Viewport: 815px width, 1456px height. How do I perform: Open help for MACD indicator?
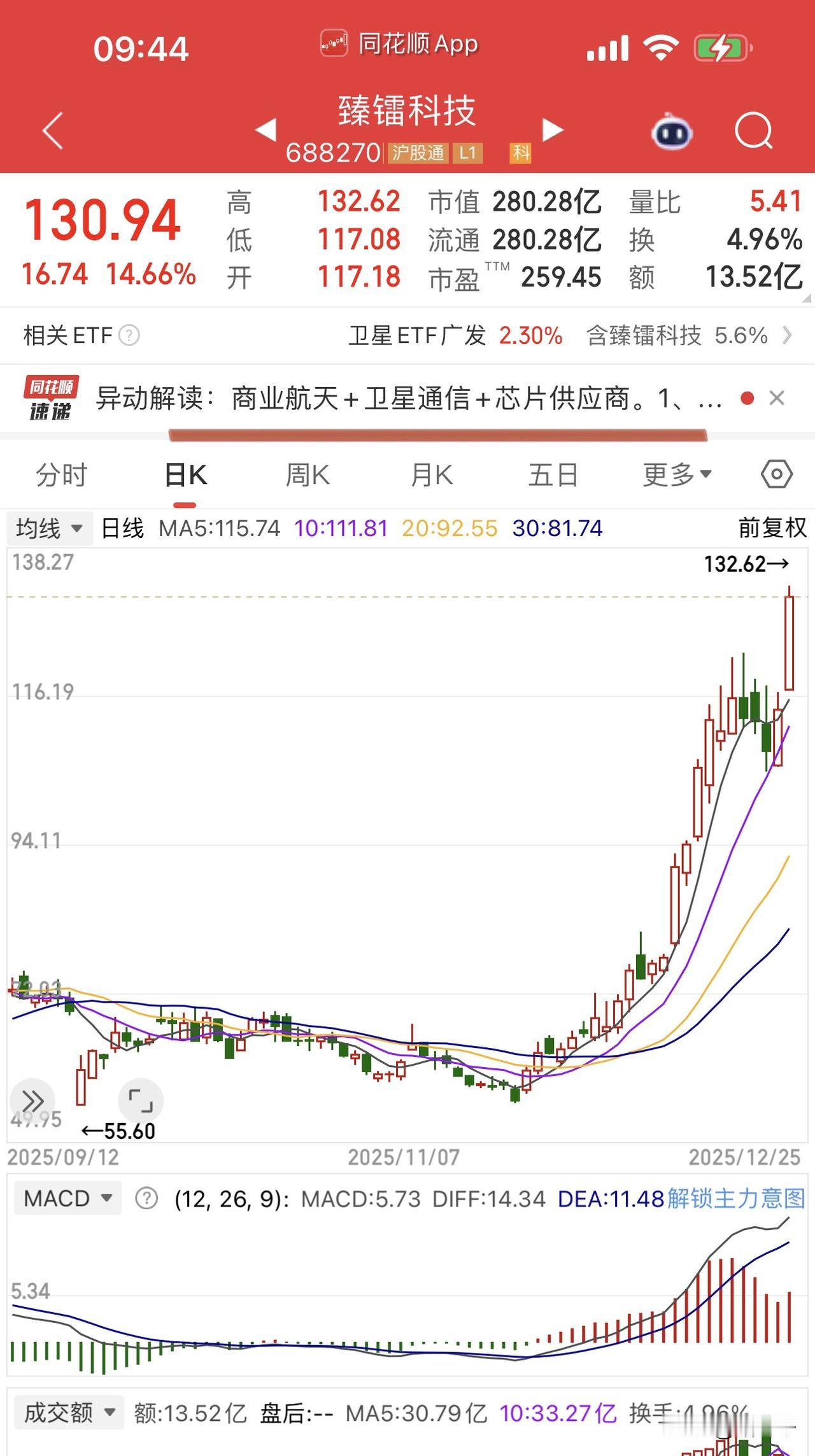coord(145,1198)
